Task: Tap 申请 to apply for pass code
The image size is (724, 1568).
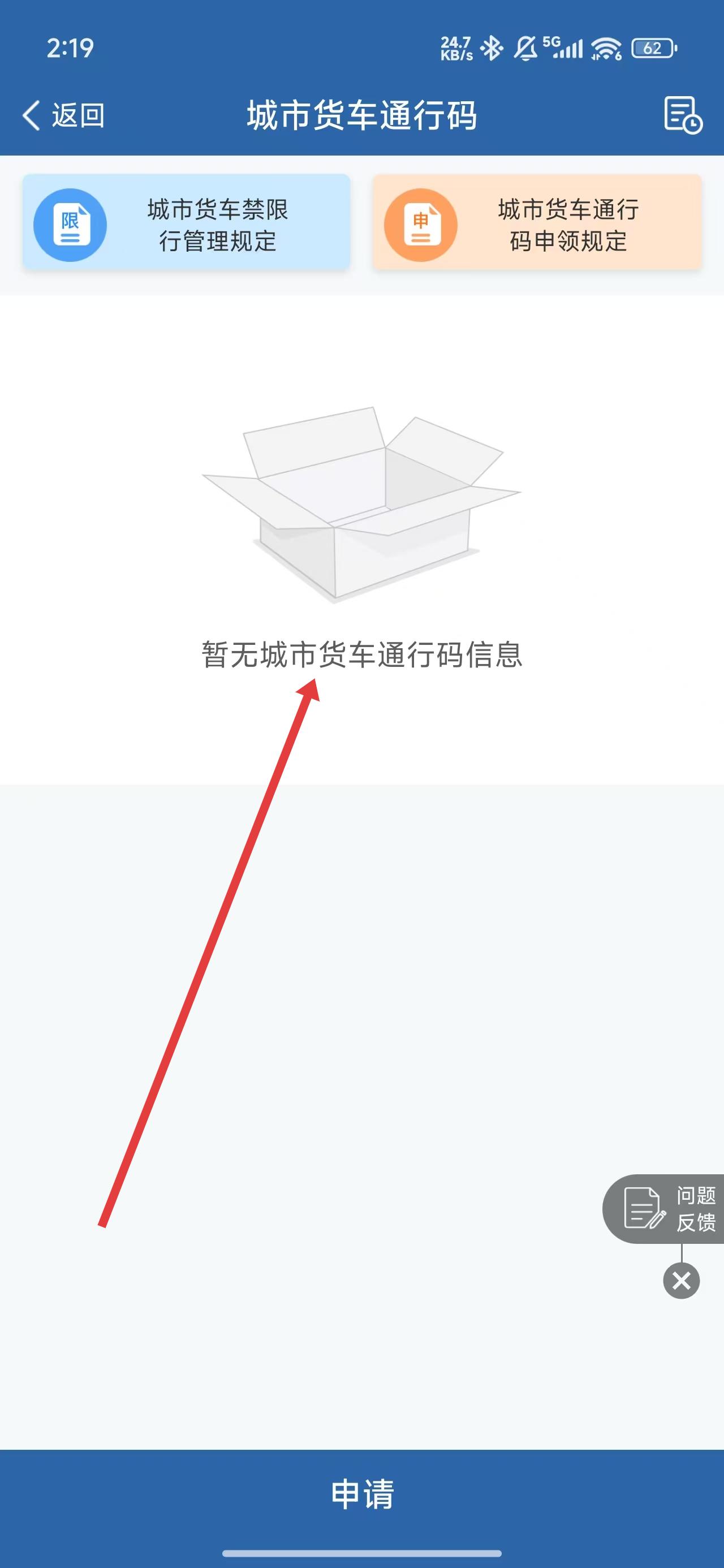Action: (361, 1494)
